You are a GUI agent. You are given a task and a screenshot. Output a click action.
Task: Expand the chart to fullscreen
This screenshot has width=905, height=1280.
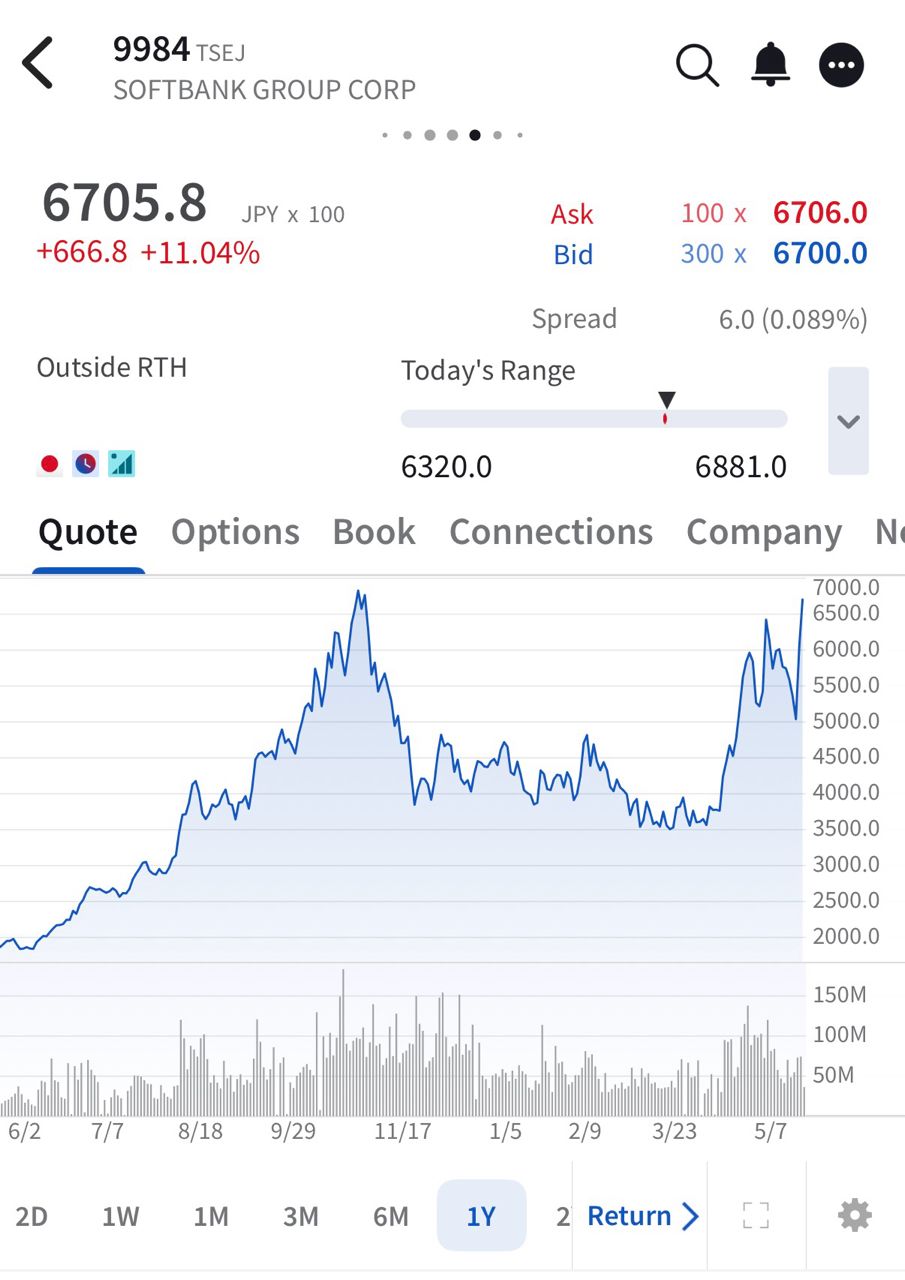click(x=756, y=1216)
